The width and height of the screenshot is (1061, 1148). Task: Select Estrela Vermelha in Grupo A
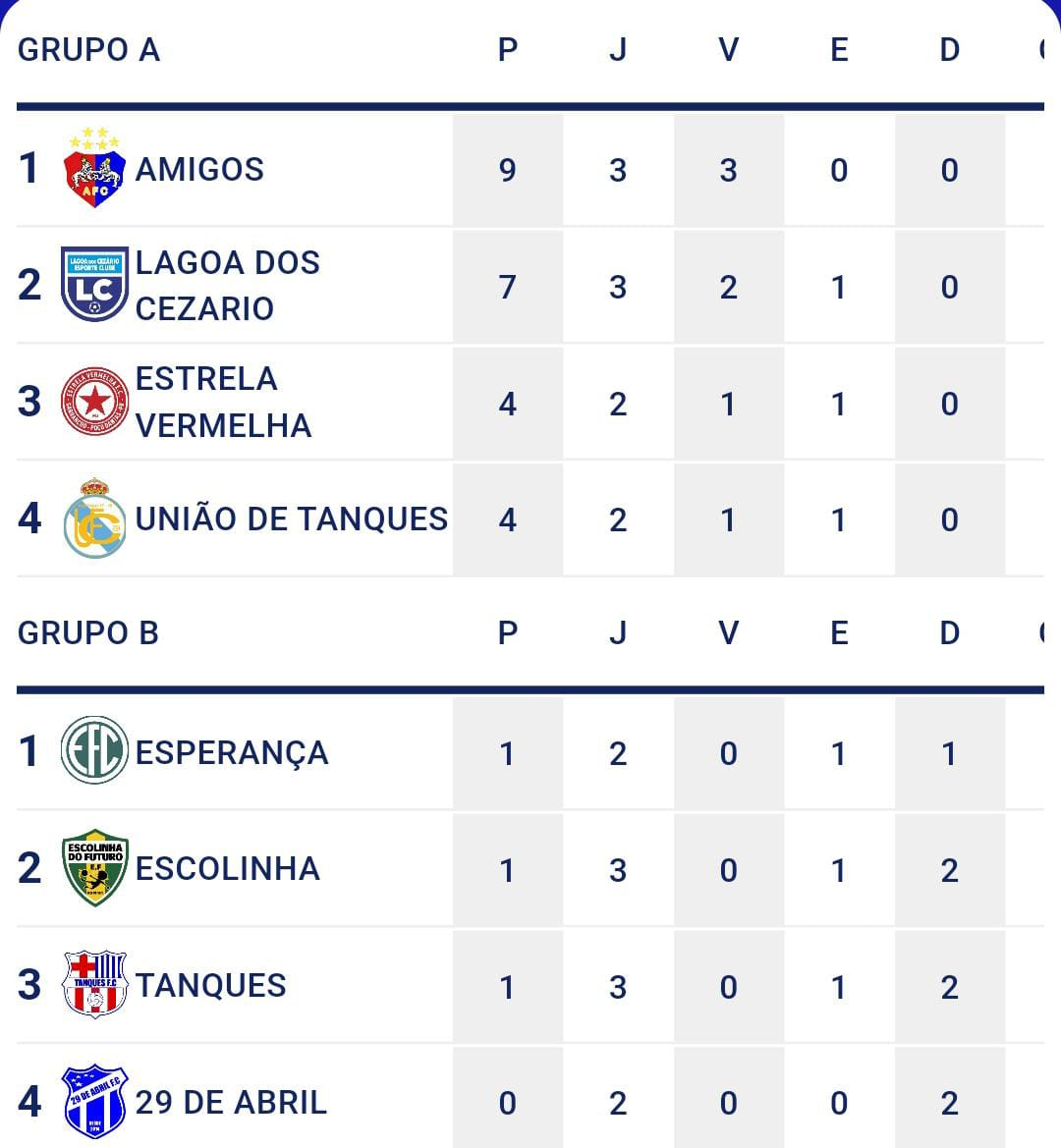point(530,404)
